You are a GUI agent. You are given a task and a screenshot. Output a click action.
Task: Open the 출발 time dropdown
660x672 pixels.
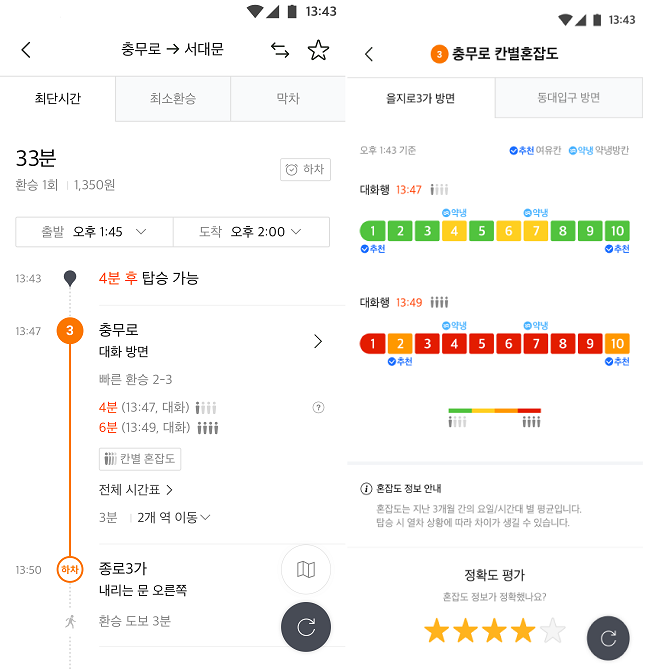[95, 231]
